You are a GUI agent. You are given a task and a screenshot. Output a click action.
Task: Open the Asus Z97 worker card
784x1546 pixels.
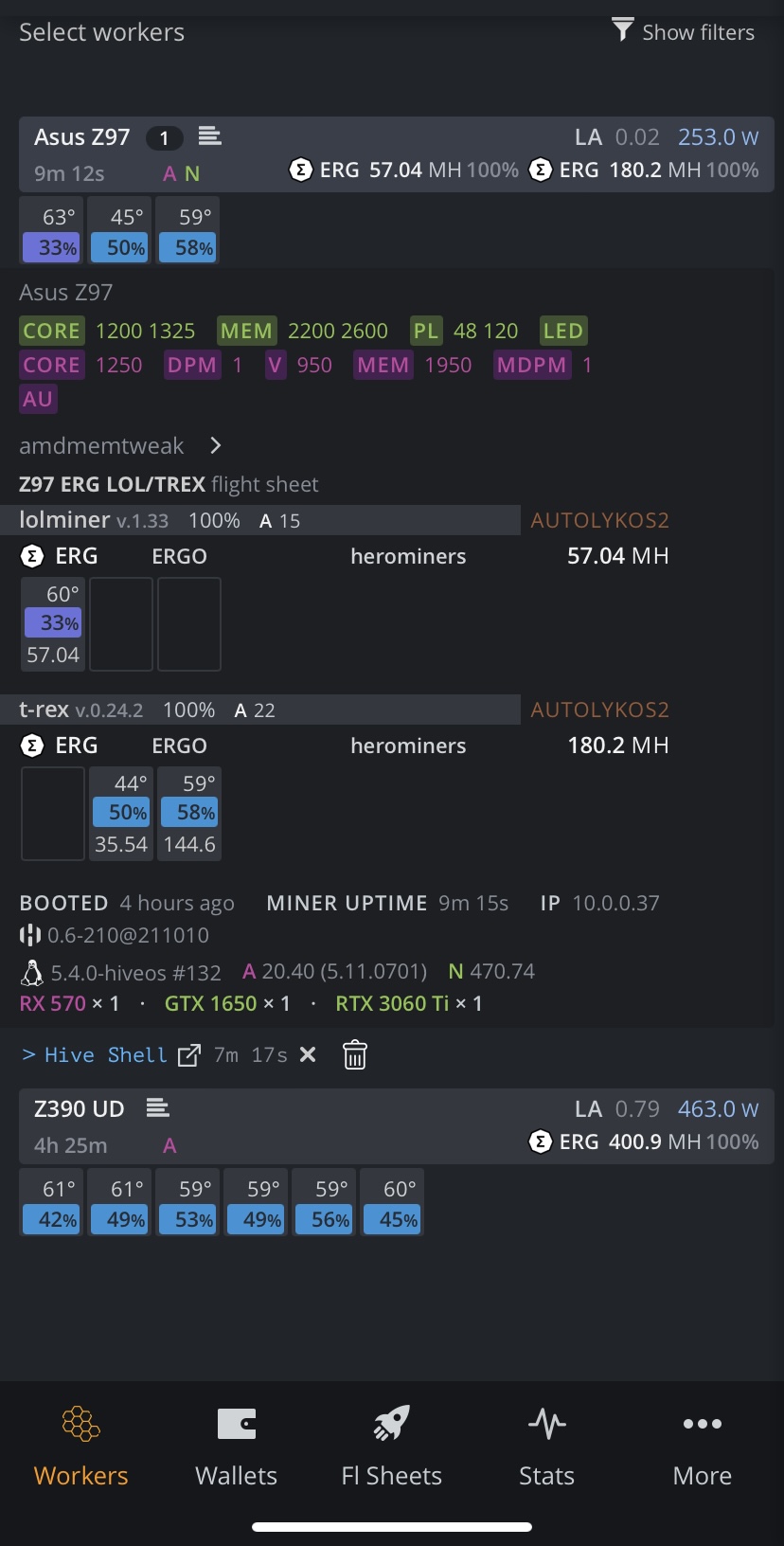82,138
